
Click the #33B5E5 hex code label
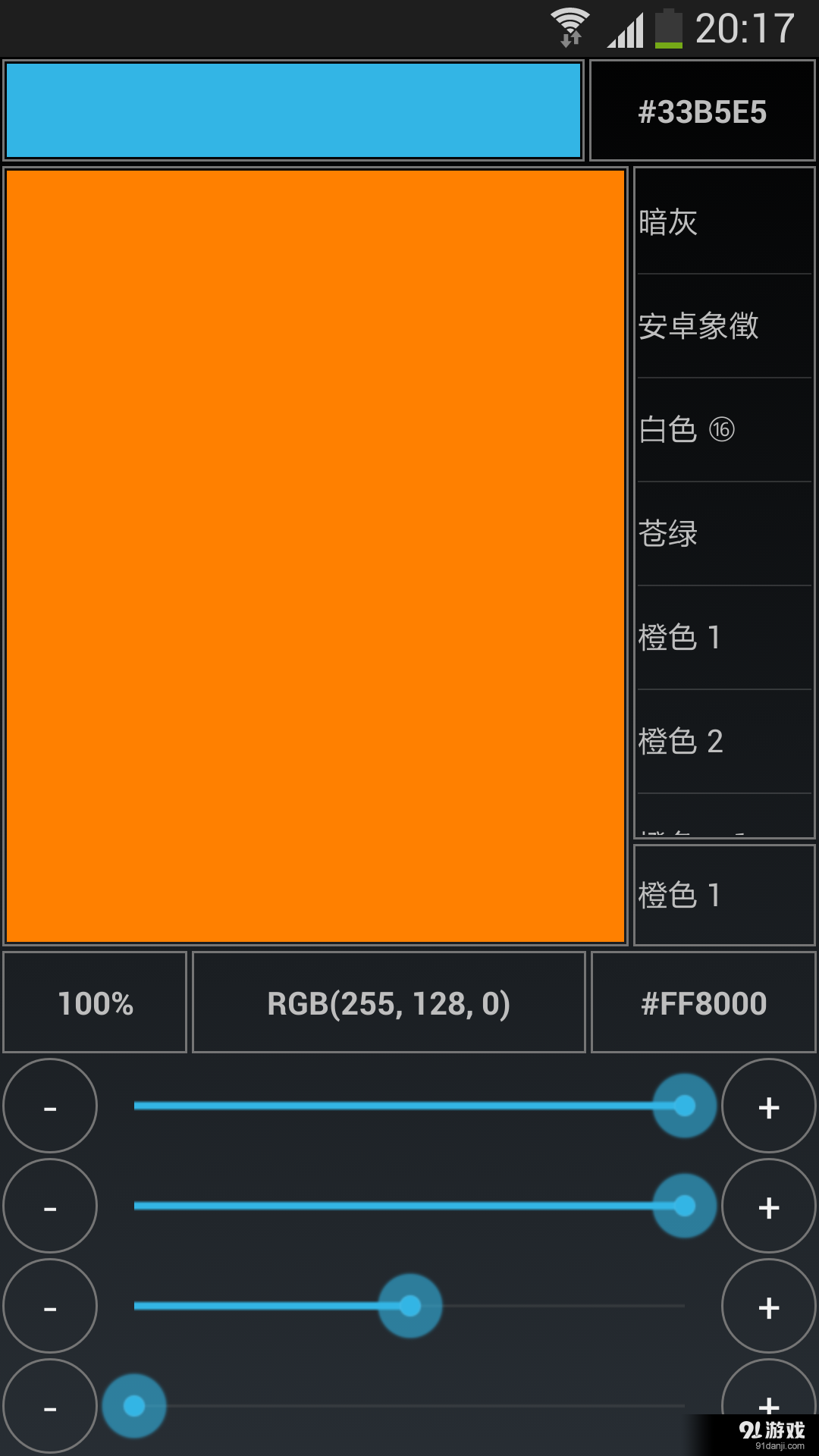pyautogui.click(x=703, y=111)
